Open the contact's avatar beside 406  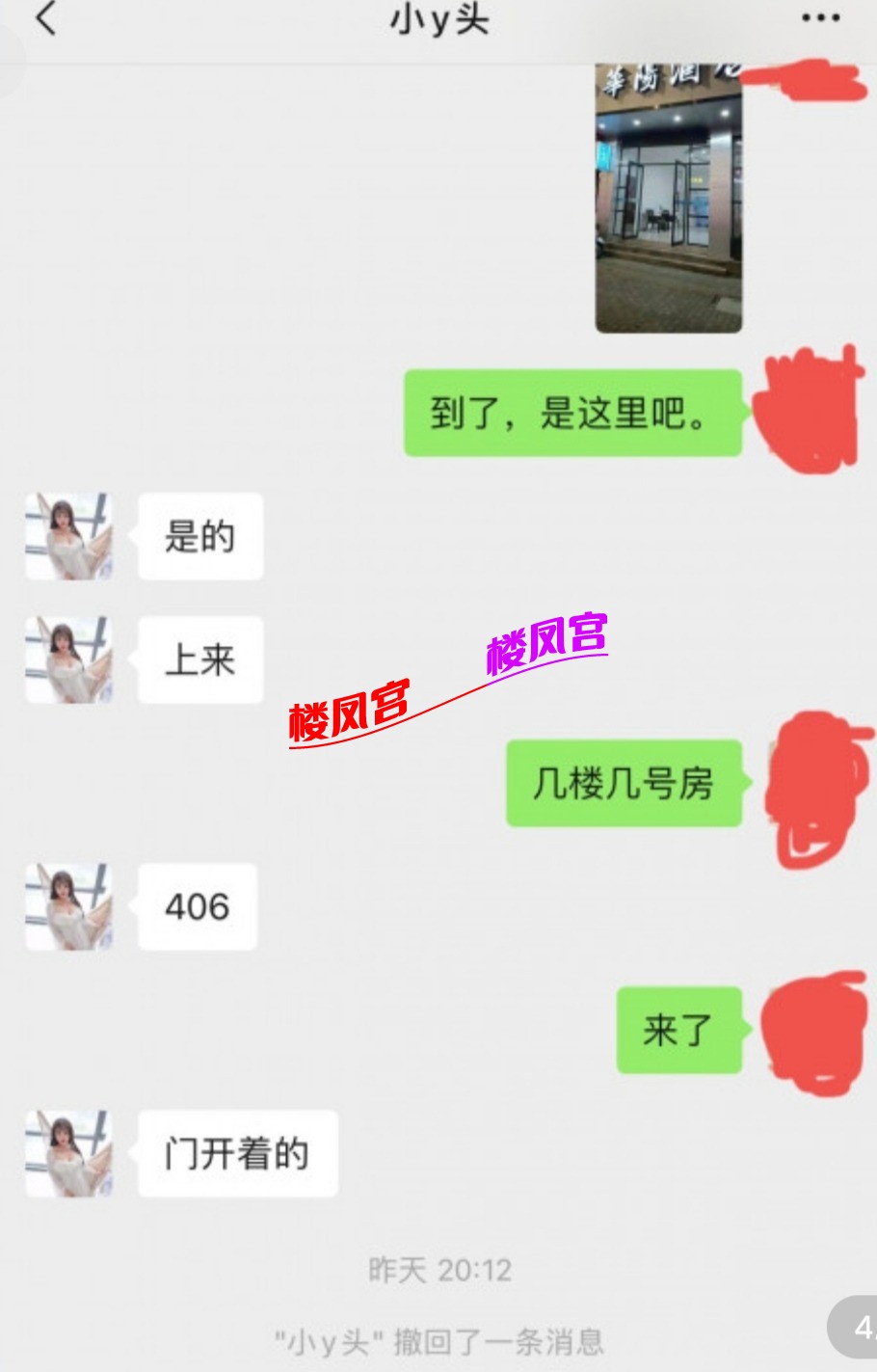click(x=68, y=906)
